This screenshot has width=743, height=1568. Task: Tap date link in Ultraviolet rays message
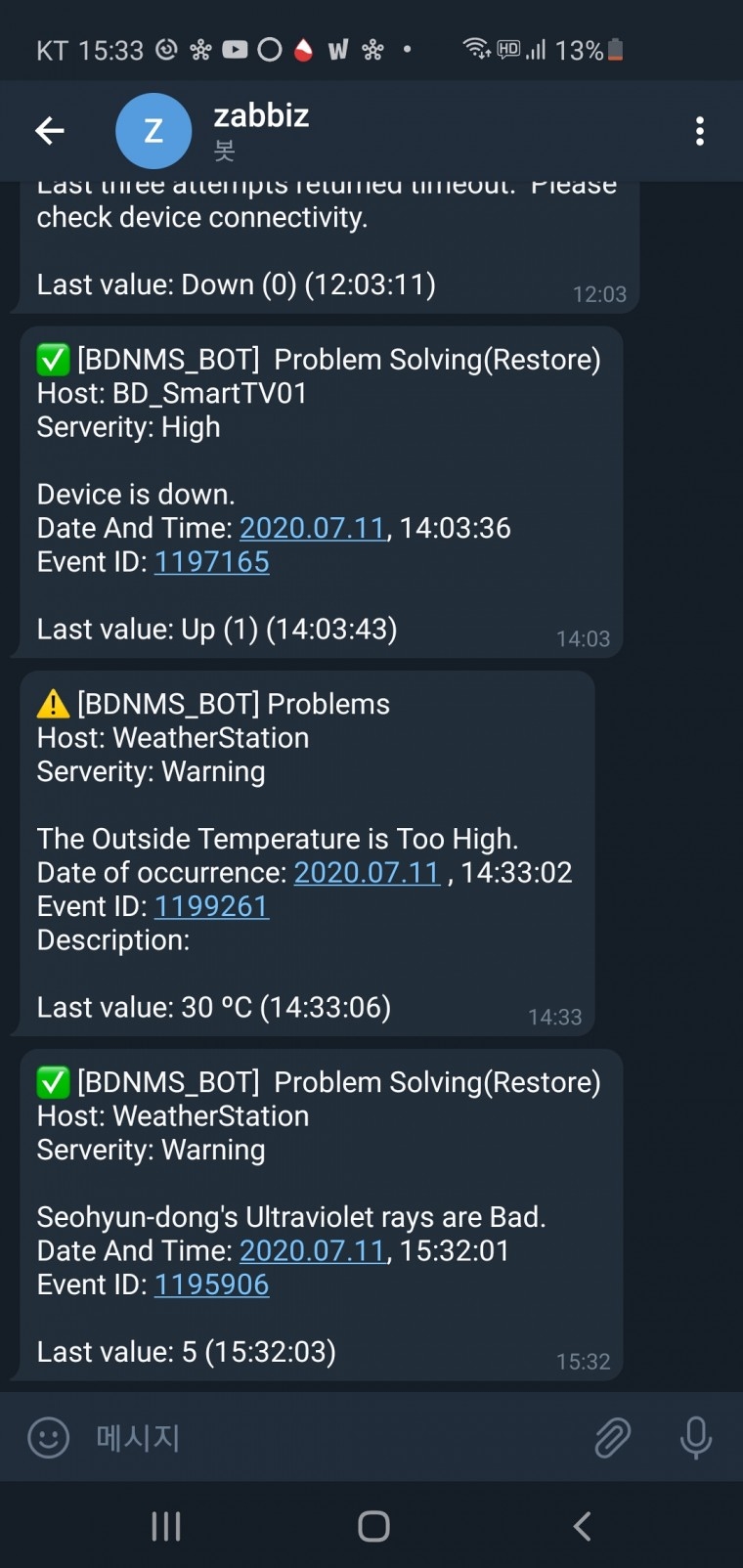click(312, 1251)
